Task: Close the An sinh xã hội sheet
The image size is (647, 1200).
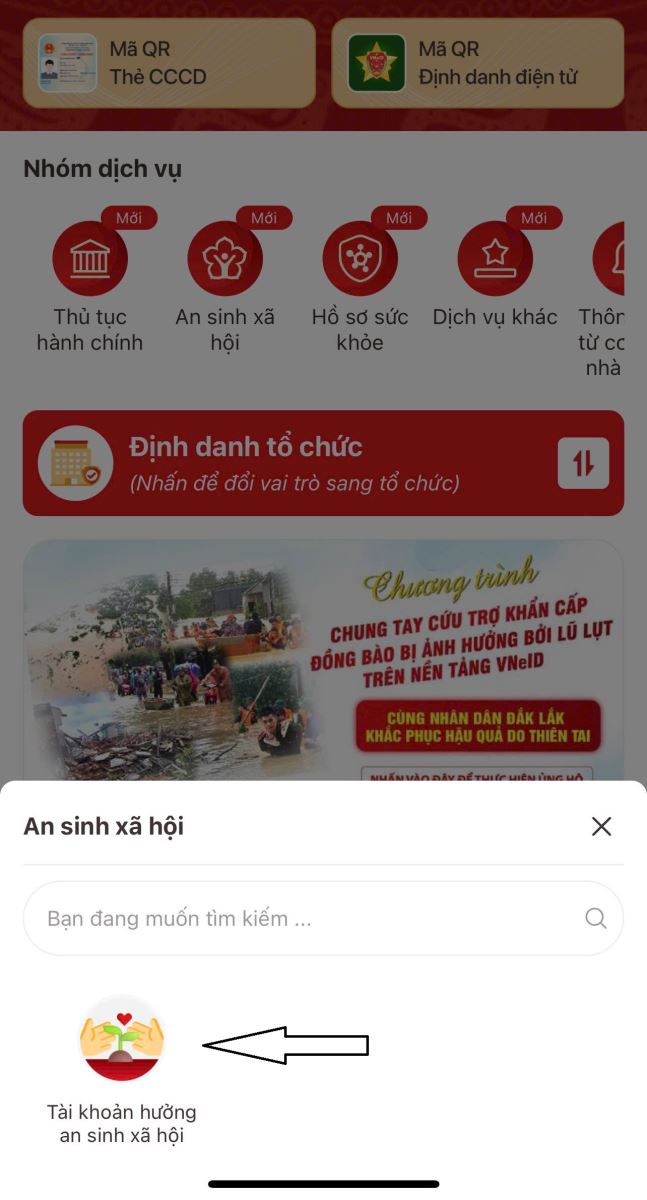Action: [601, 826]
